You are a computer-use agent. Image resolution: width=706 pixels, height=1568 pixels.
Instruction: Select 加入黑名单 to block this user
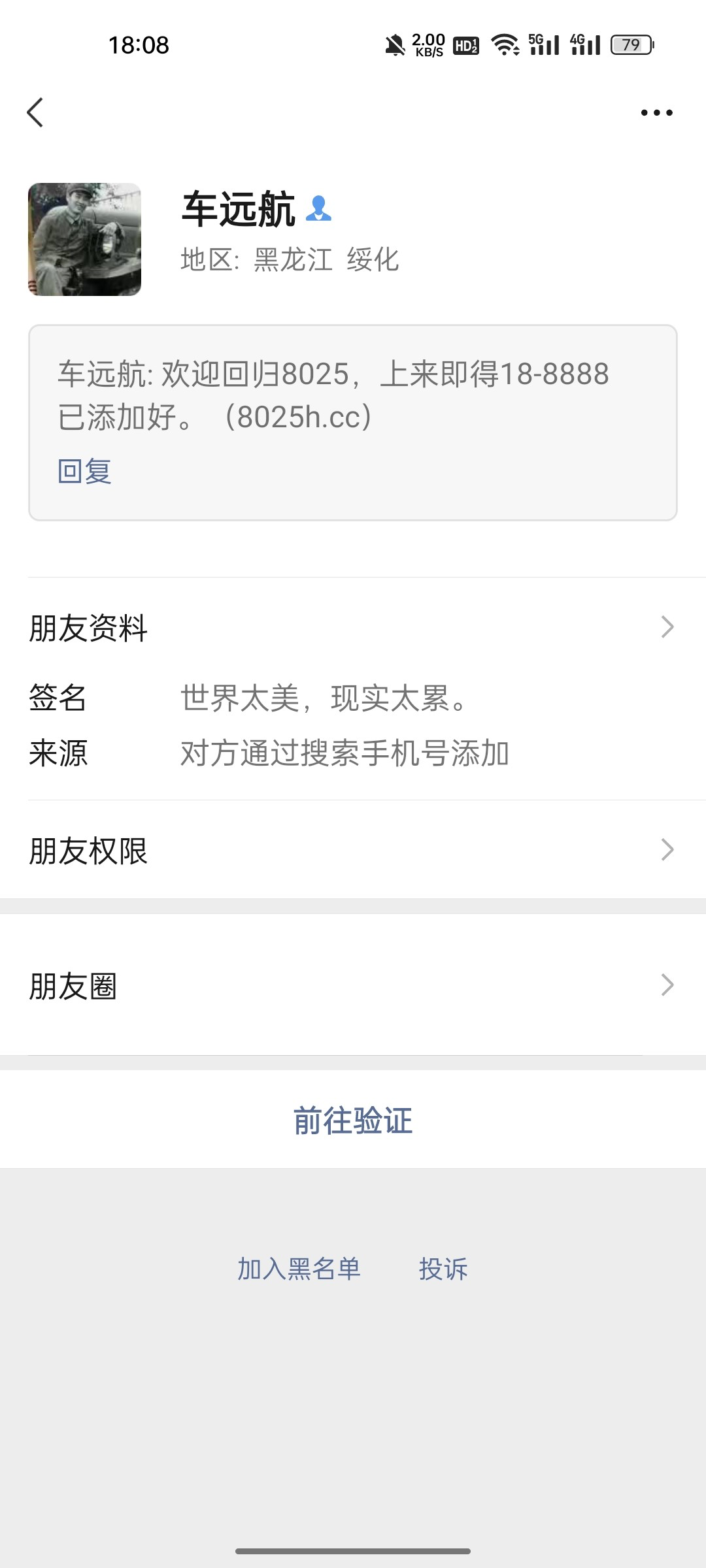pos(299,1268)
